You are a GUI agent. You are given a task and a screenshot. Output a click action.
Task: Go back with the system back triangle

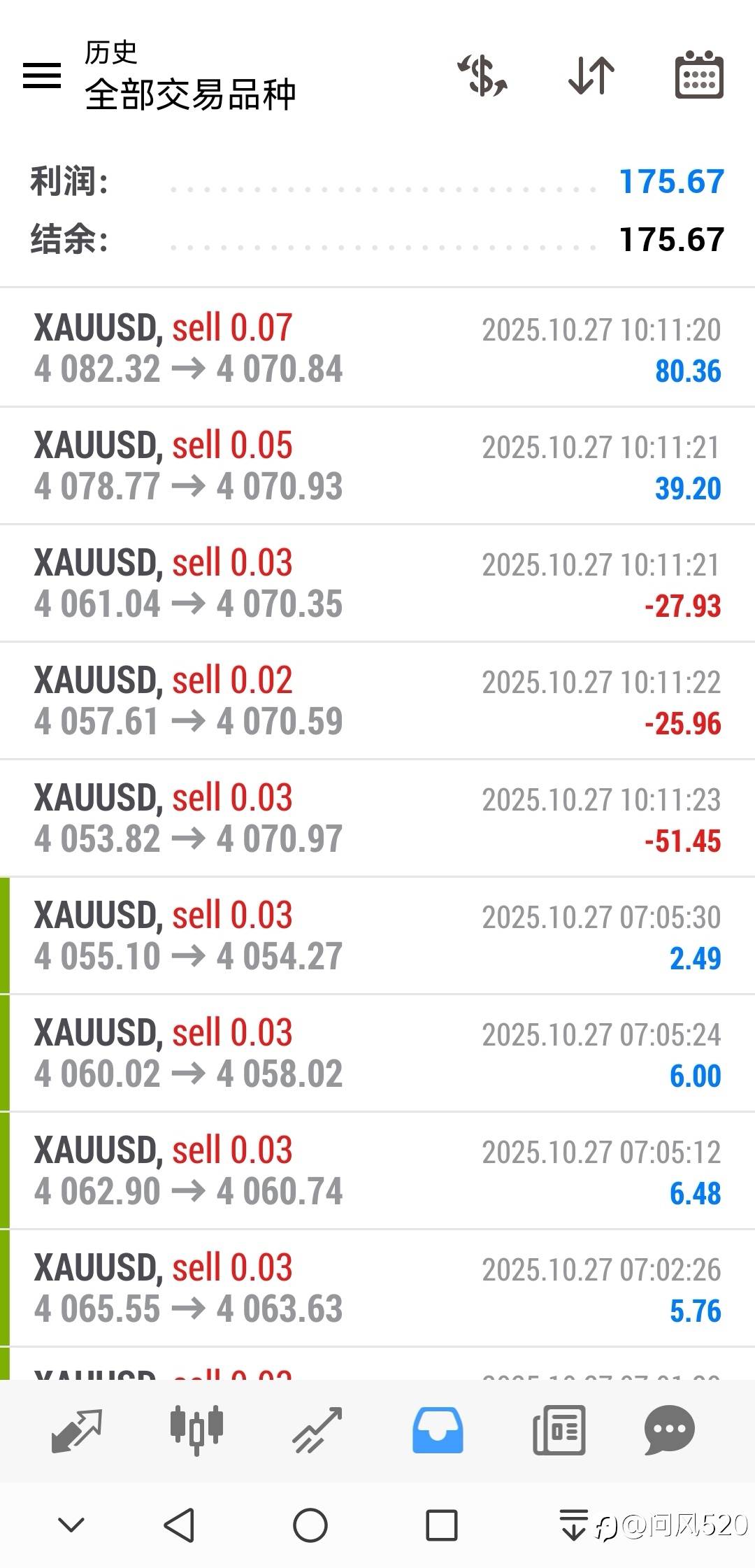coord(179,1525)
